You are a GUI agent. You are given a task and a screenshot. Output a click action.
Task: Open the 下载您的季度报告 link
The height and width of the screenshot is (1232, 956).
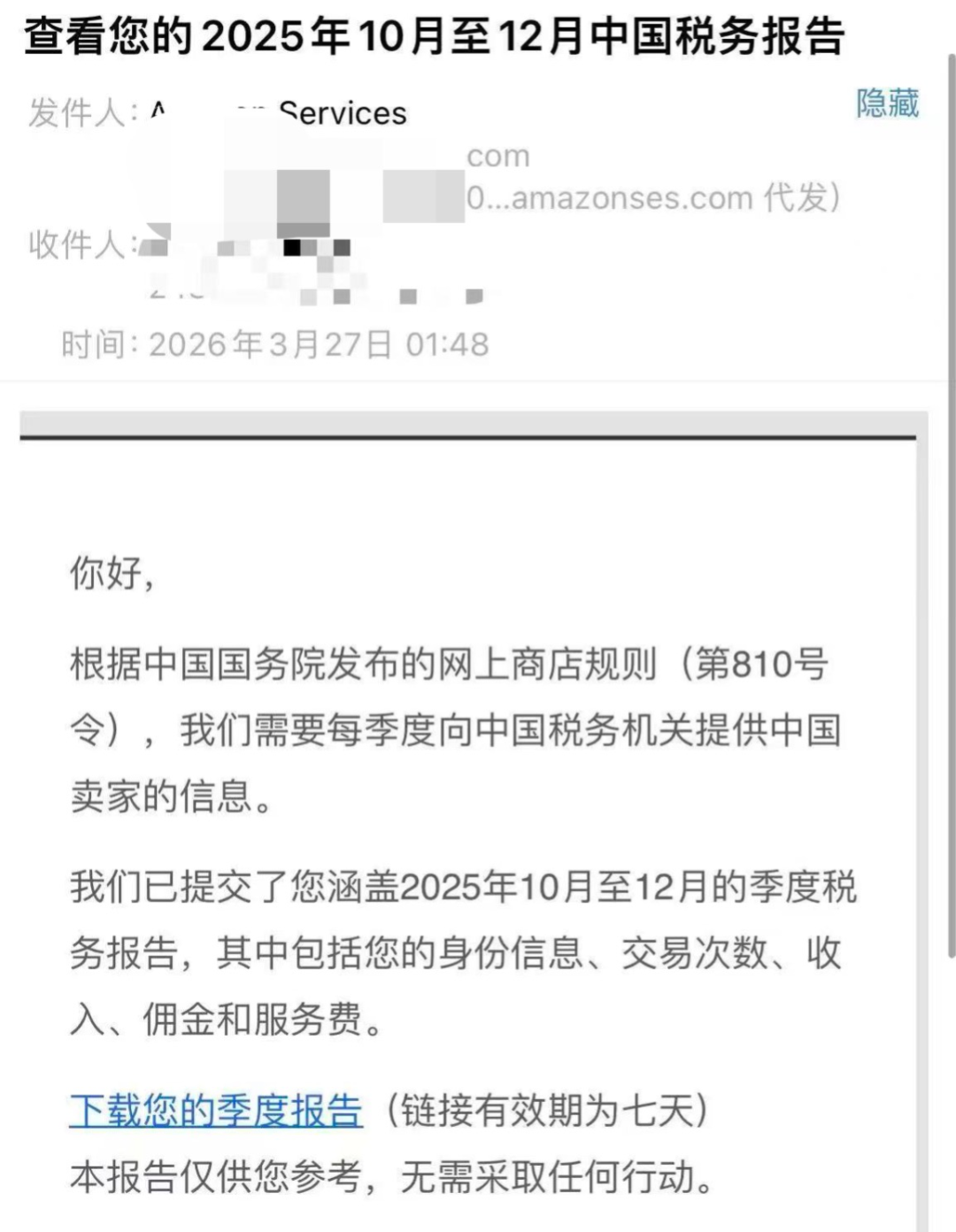point(216,1110)
